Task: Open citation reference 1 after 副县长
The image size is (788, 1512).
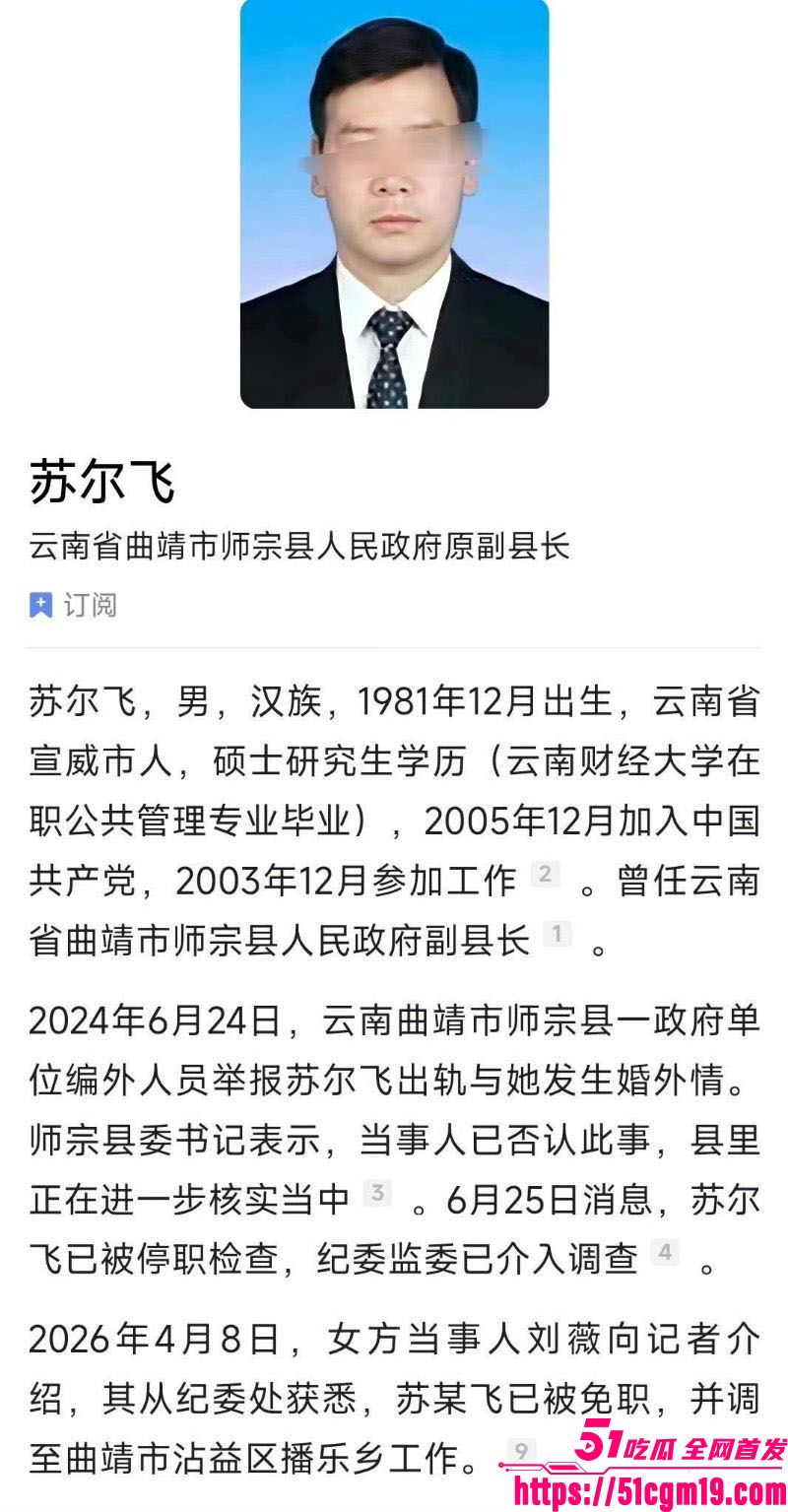Action: click(558, 933)
